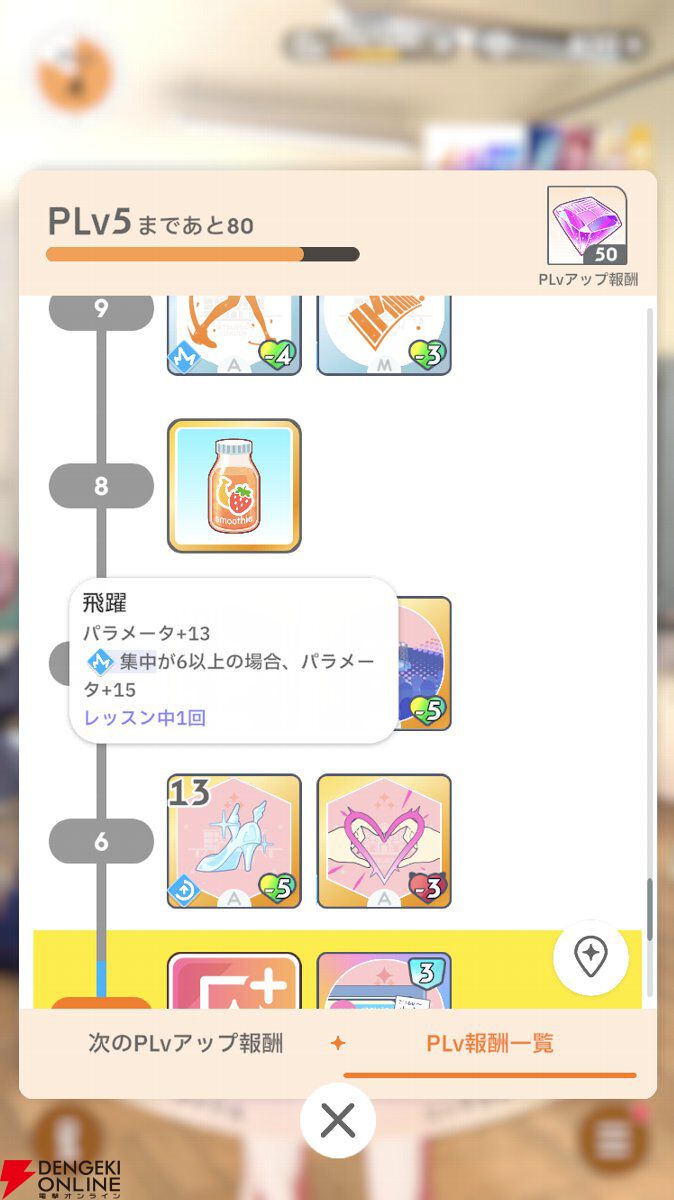View the heart hands card at level 6

384,841
